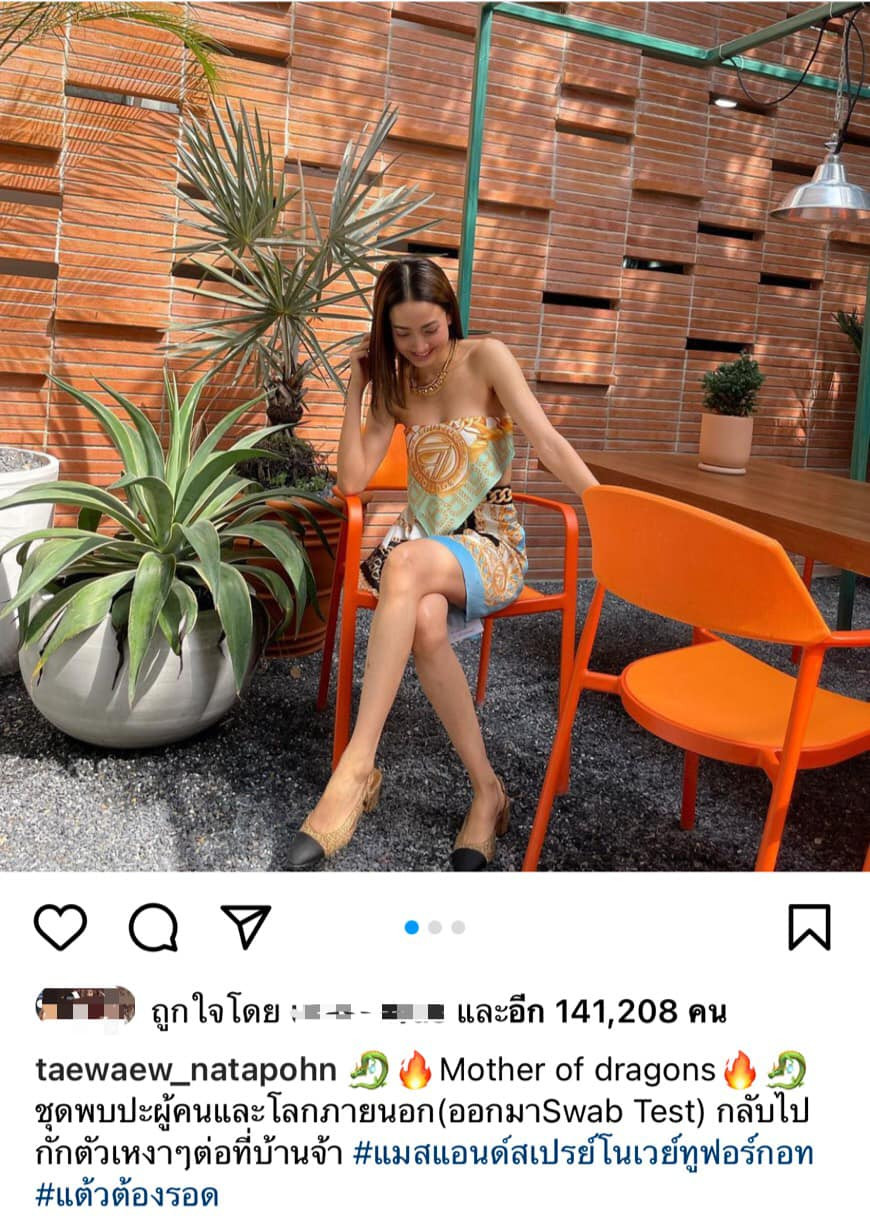This screenshot has height=1226, width=870.
Task: View list of 141,208 people who liked
Action: (590, 1011)
